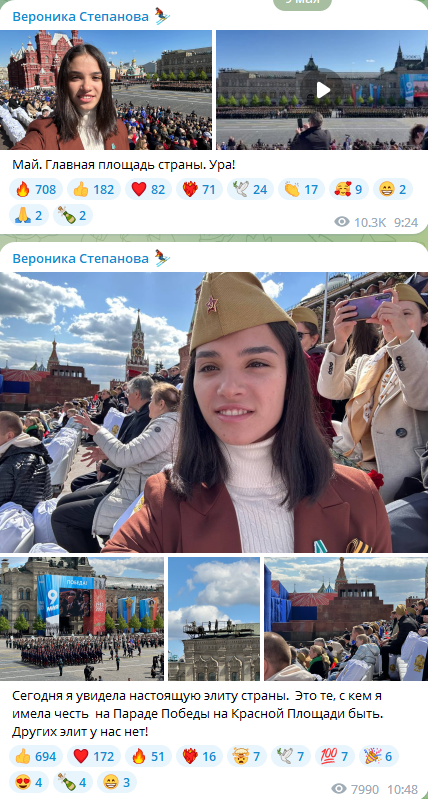Open the small photo of the building rooftop

click(x=214, y=619)
